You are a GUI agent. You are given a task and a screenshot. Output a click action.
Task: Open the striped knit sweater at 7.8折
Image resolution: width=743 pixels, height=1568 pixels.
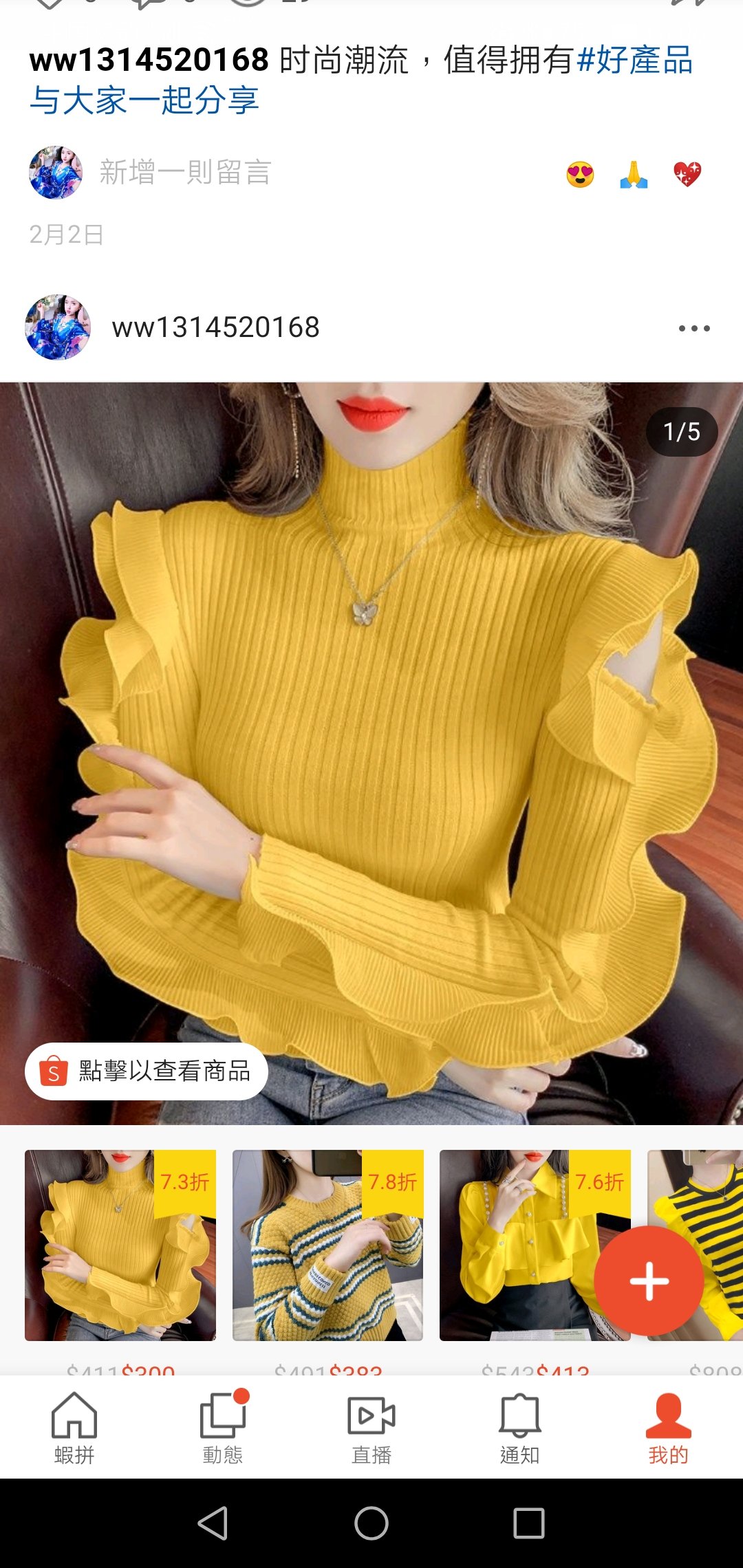pos(327,1245)
